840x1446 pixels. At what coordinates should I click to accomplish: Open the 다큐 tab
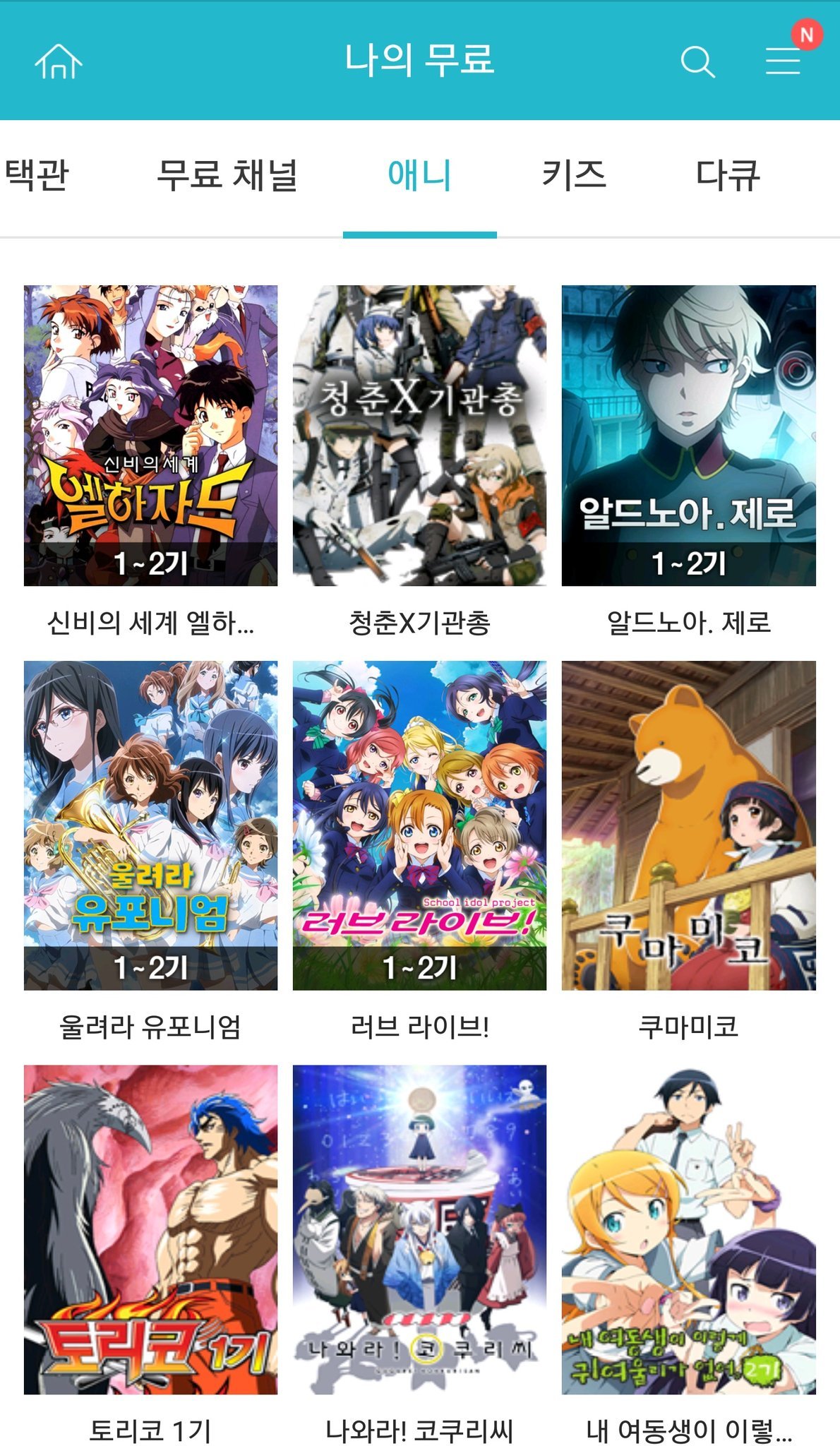(728, 175)
